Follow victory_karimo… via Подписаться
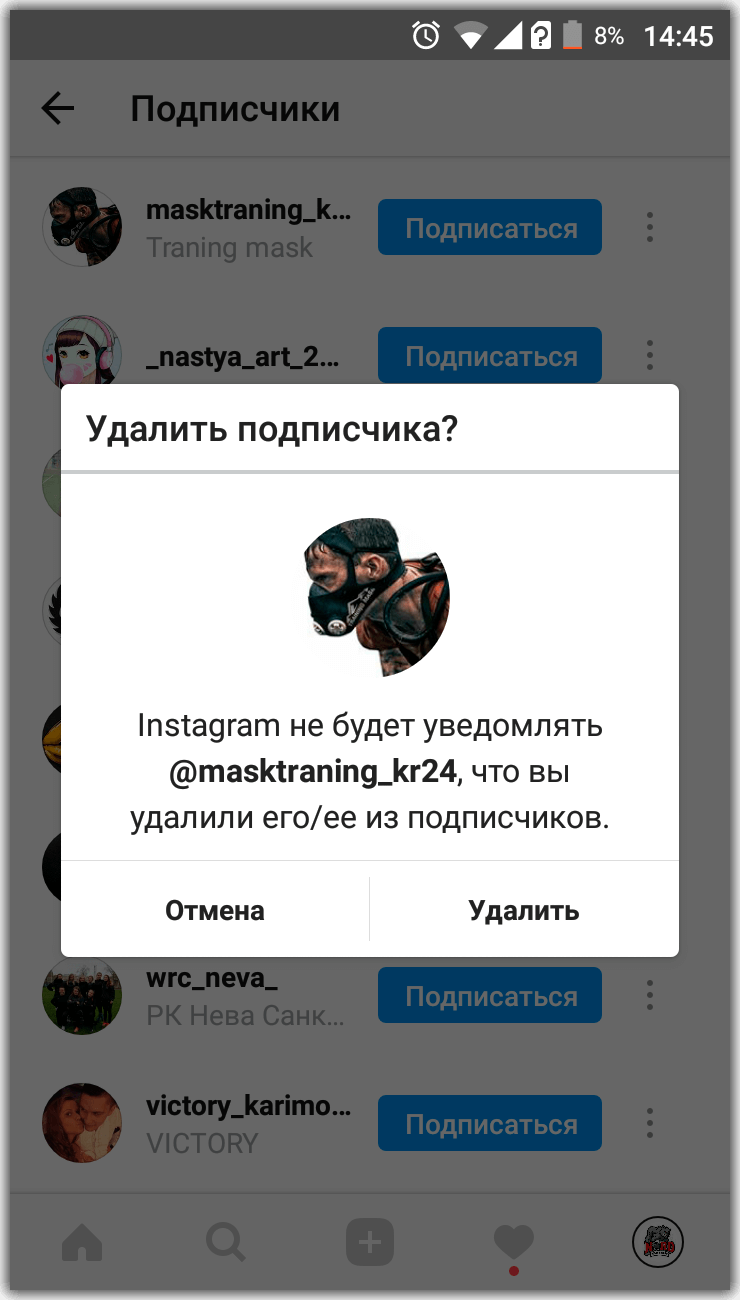 click(490, 1124)
